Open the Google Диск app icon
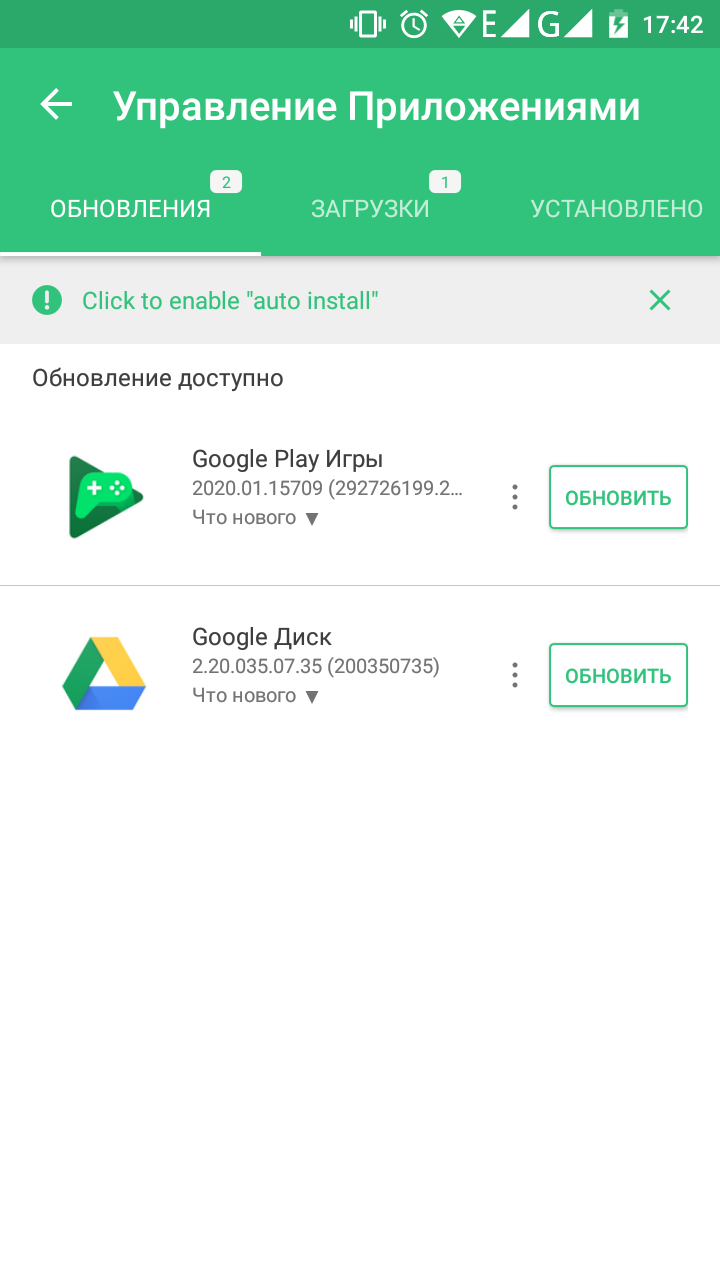720x1280 pixels. 104,674
